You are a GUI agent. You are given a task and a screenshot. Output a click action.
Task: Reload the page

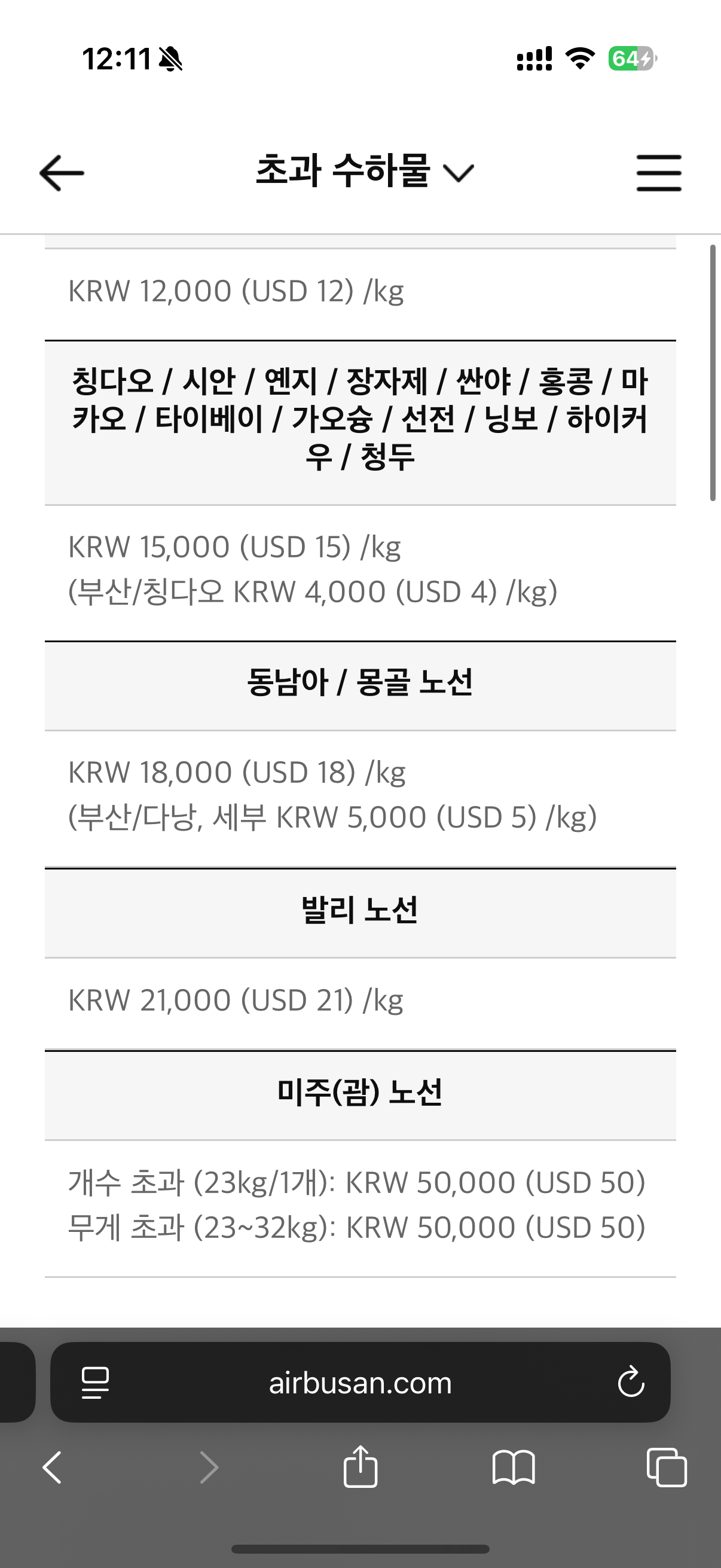pos(630,1382)
